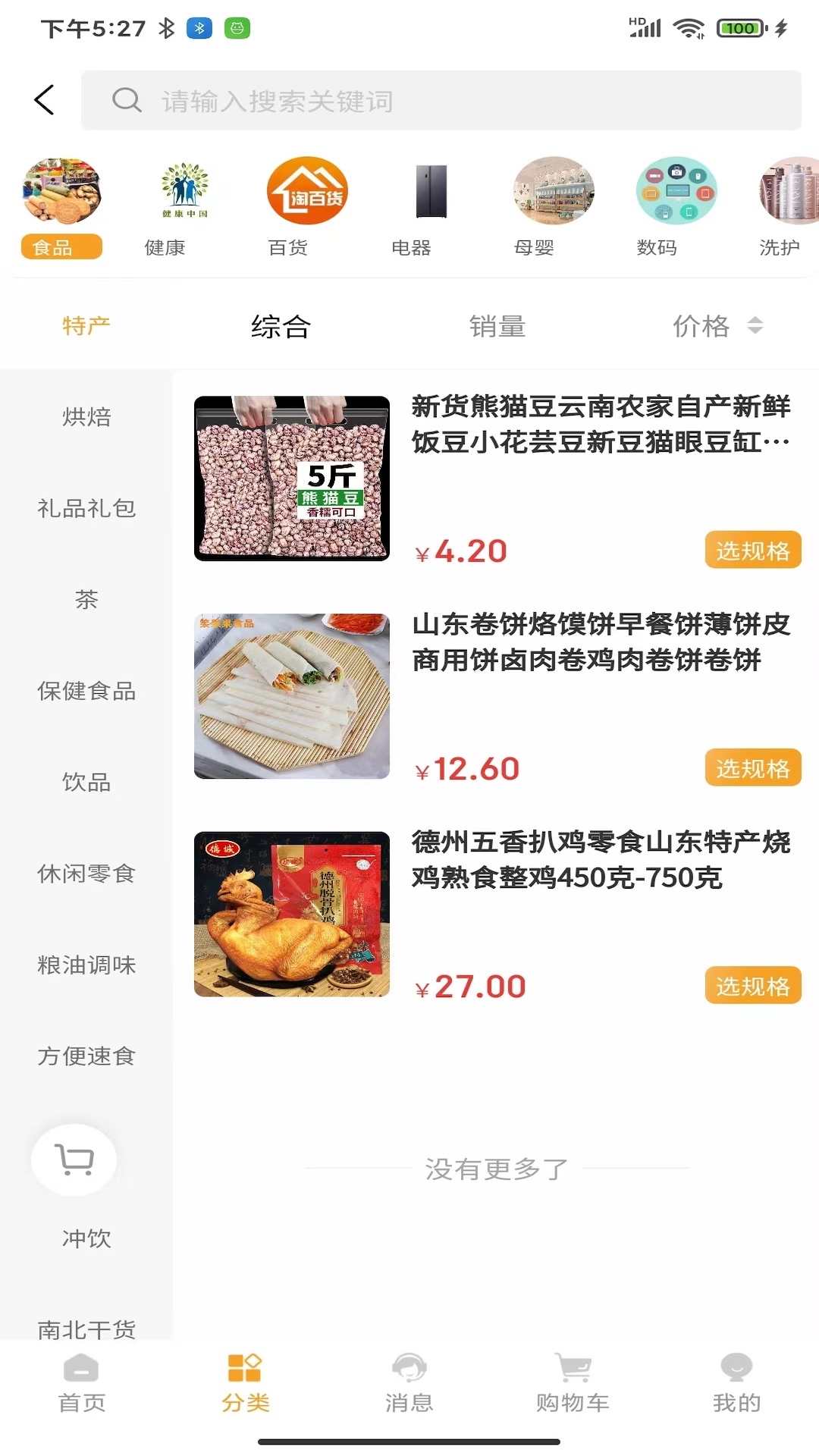Click 选规格 for the 熊猫豆 product
Viewport: 819px width, 1456px height.
point(752,550)
